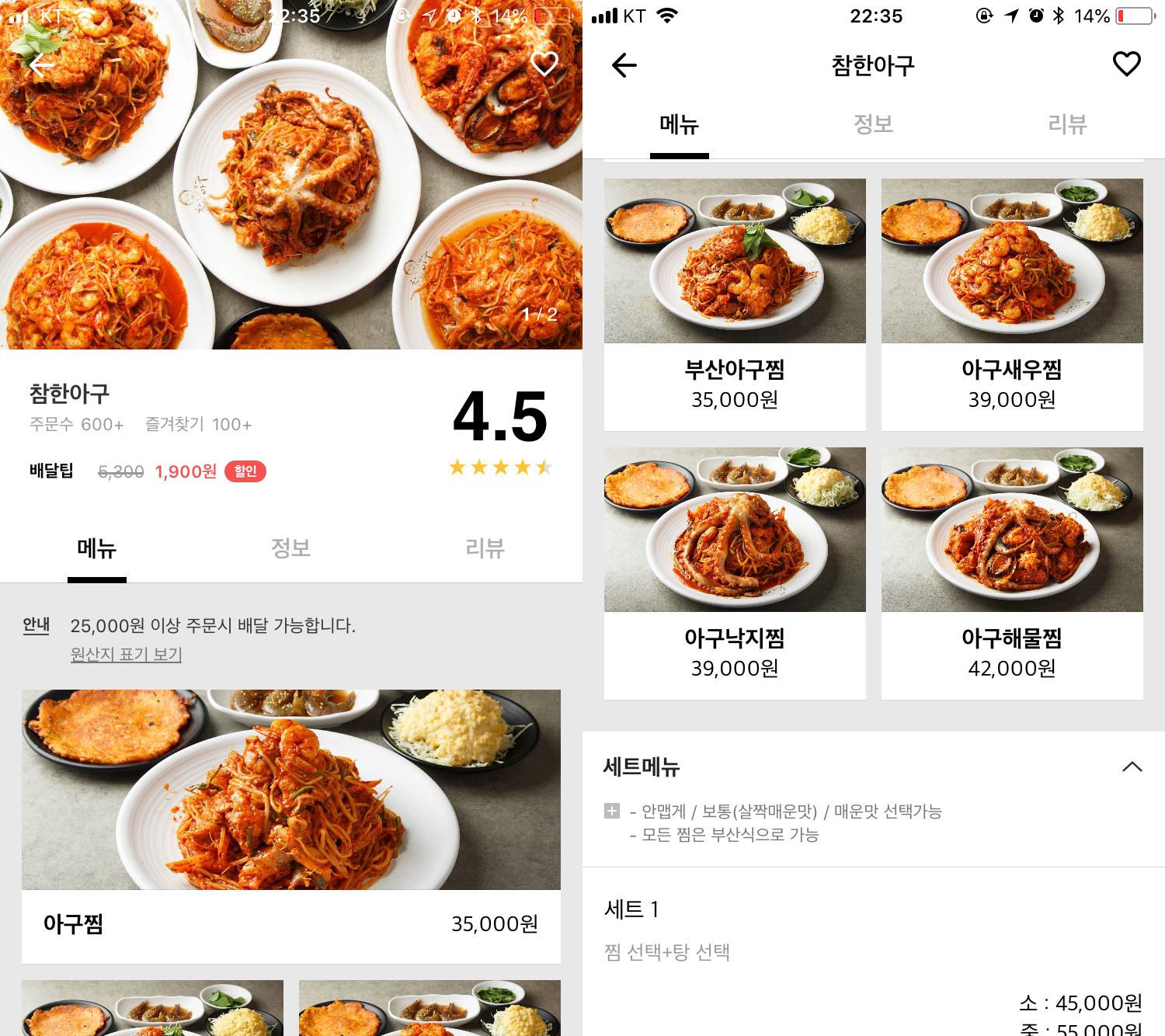Open the 아구해물찜 menu item
This screenshot has width=1165, height=1036.
tap(1011, 573)
